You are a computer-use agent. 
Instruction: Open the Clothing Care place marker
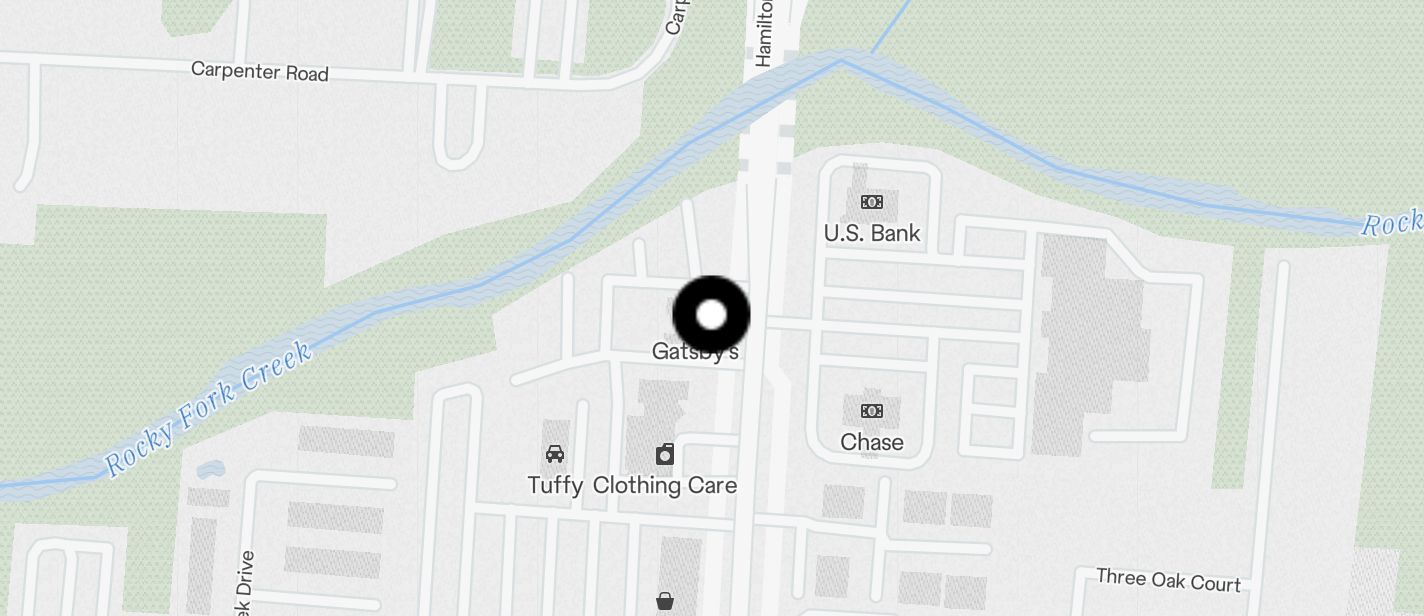pos(665,456)
